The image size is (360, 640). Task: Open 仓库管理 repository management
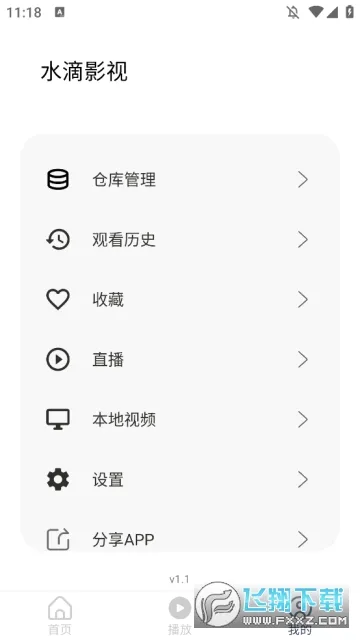click(180, 180)
